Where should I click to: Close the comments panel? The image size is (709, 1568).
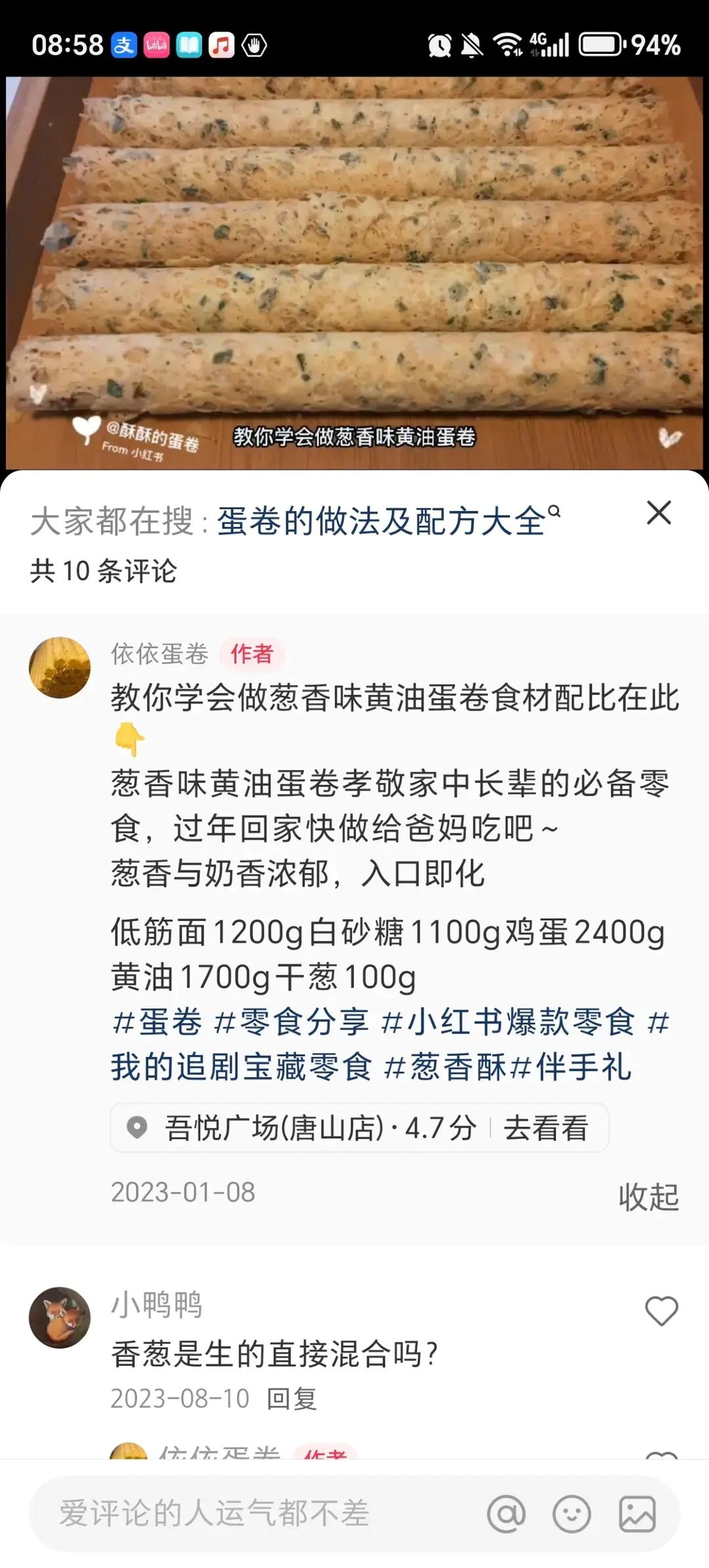[x=658, y=513]
